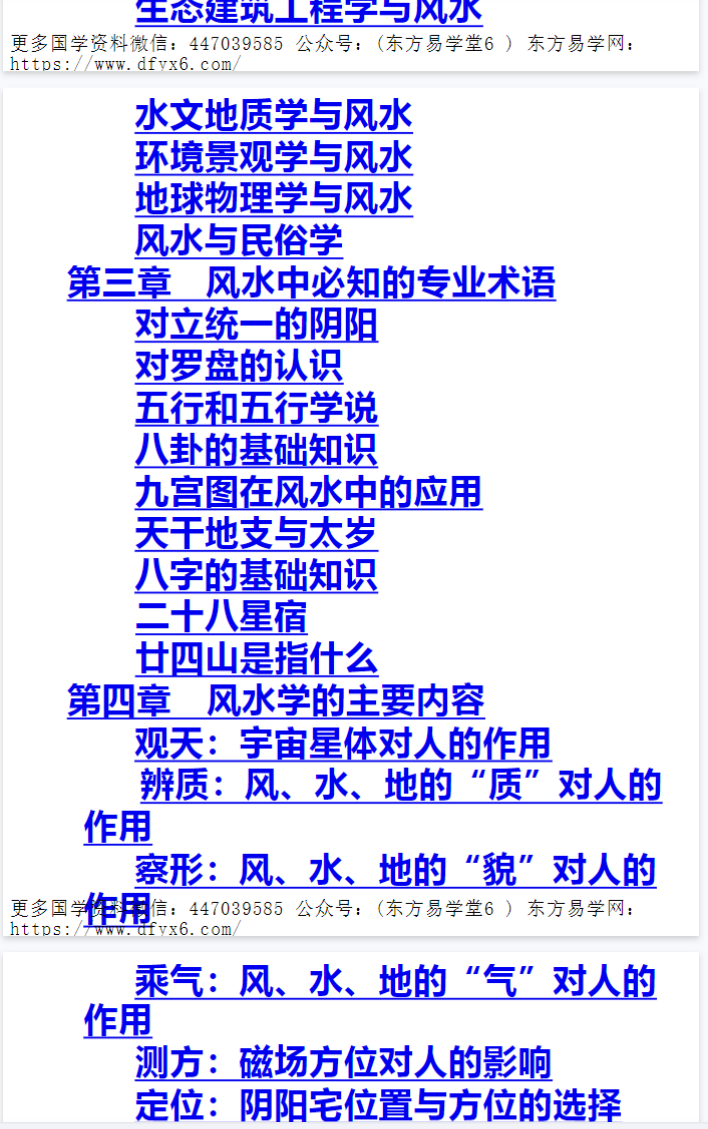The height and width of the screenshot is (1129, 708).
Task: Select the 八卦的基础知识 link
Action: 256,450
